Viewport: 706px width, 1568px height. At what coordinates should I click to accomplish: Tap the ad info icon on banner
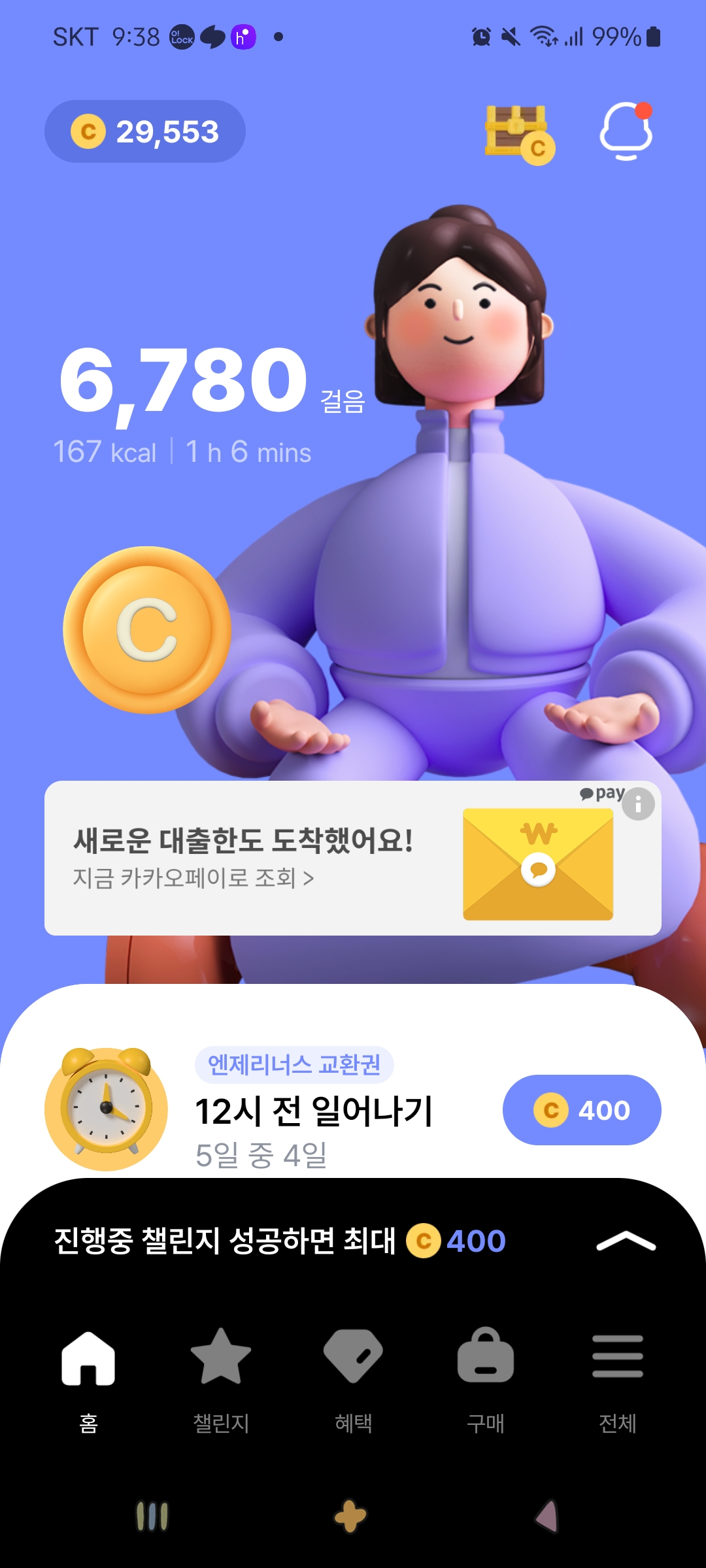tap(638, 804)
